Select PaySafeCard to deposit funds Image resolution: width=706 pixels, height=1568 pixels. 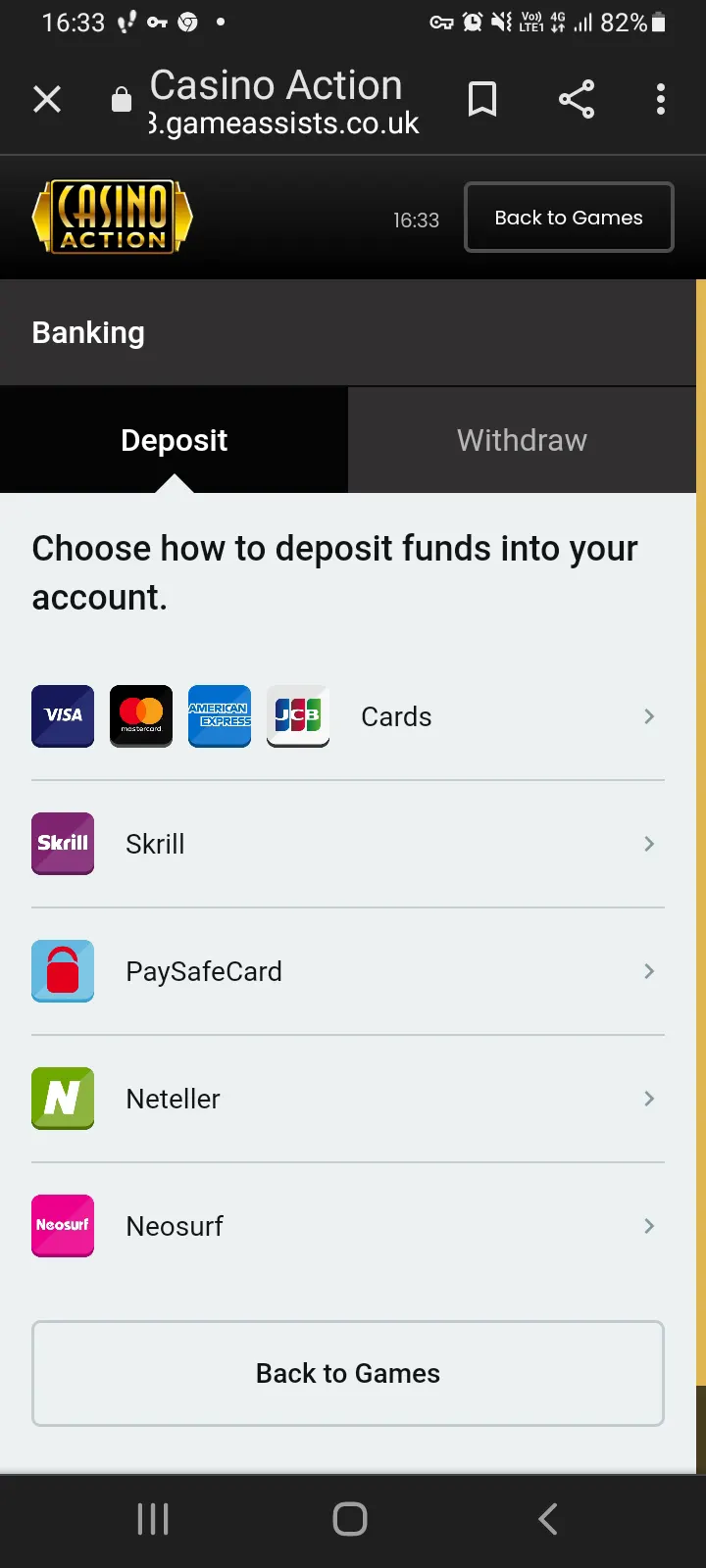click(348, 971)
